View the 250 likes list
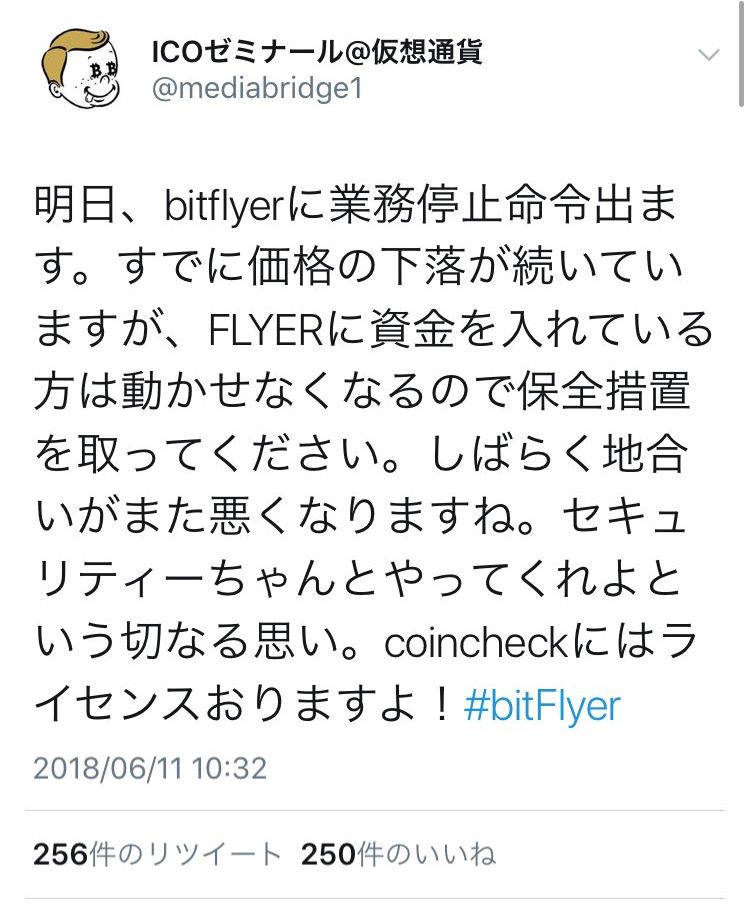The width and height of the screenshot is (750, 906). tap(397, 855)
